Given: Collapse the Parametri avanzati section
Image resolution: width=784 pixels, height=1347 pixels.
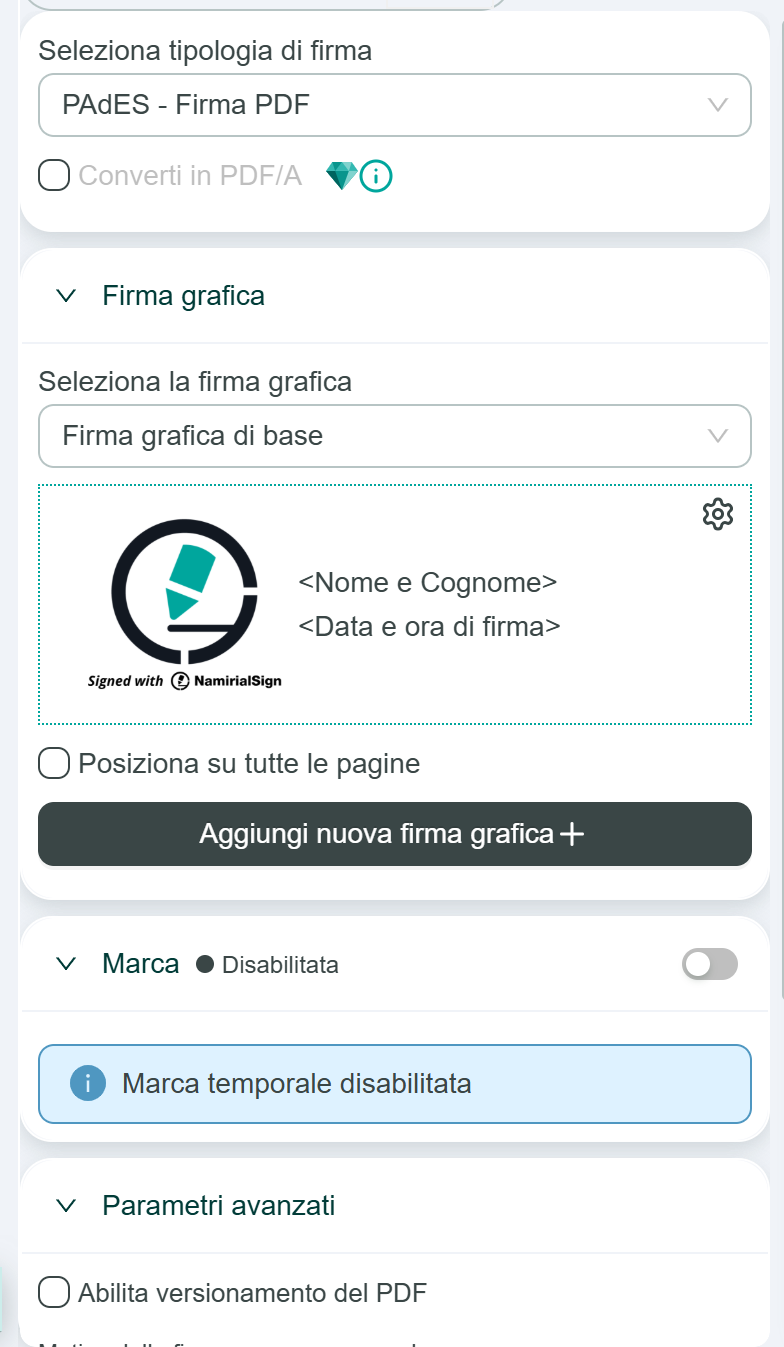Looking at the screenshot, I should [67, 1206].
